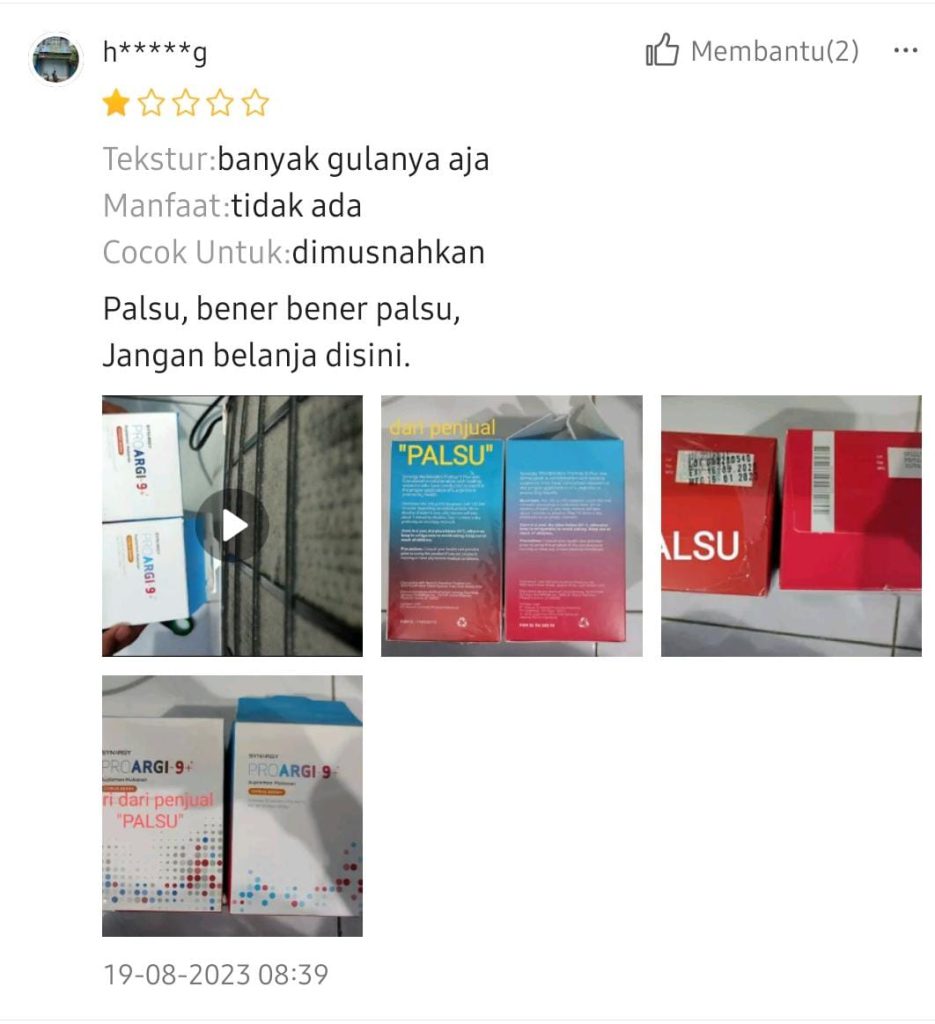Open the photo of red boxes with barcodes
The width and height of the screenshot is (935, 1024).
790,525
